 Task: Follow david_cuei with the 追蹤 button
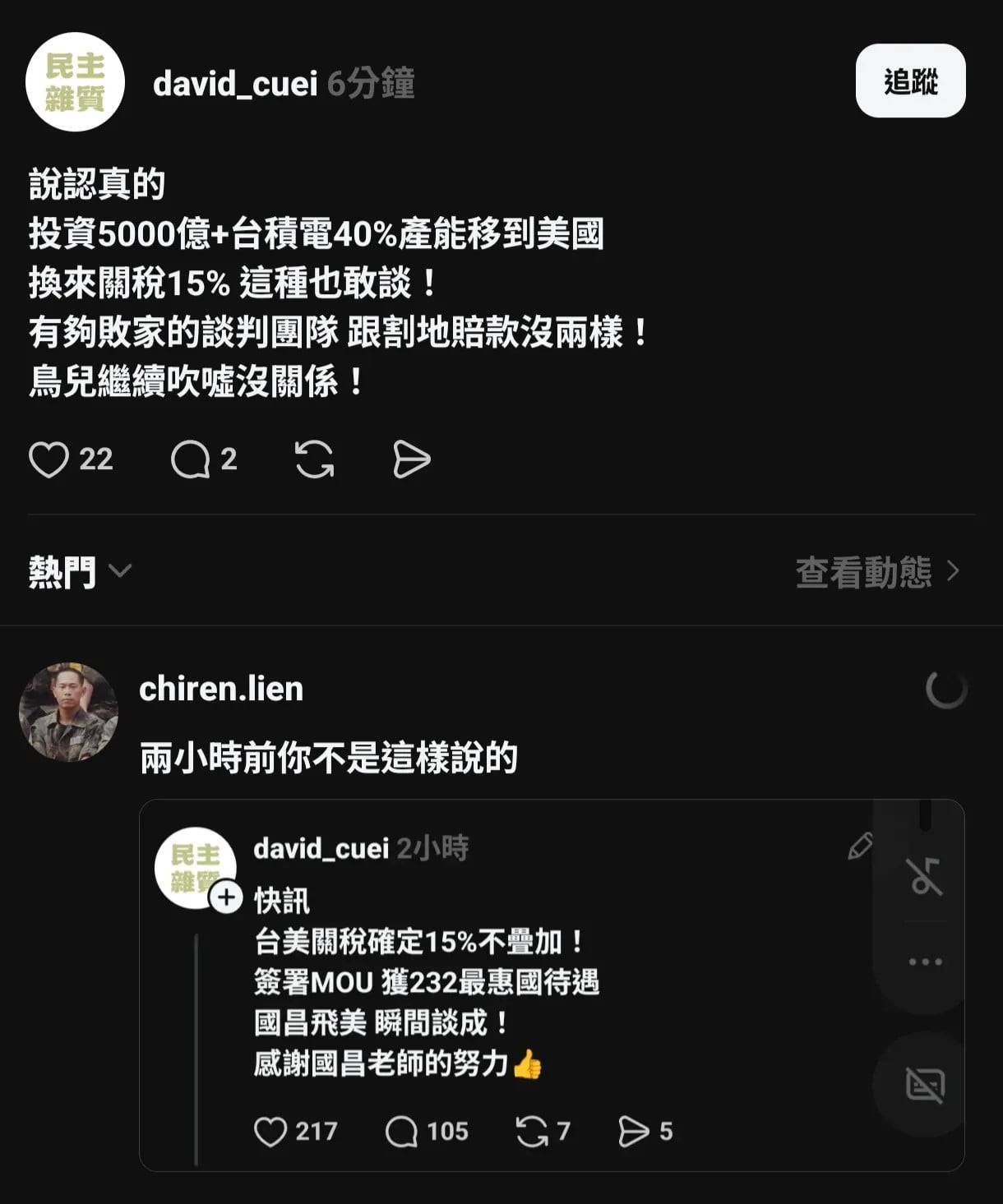click(x=910, y=81)
